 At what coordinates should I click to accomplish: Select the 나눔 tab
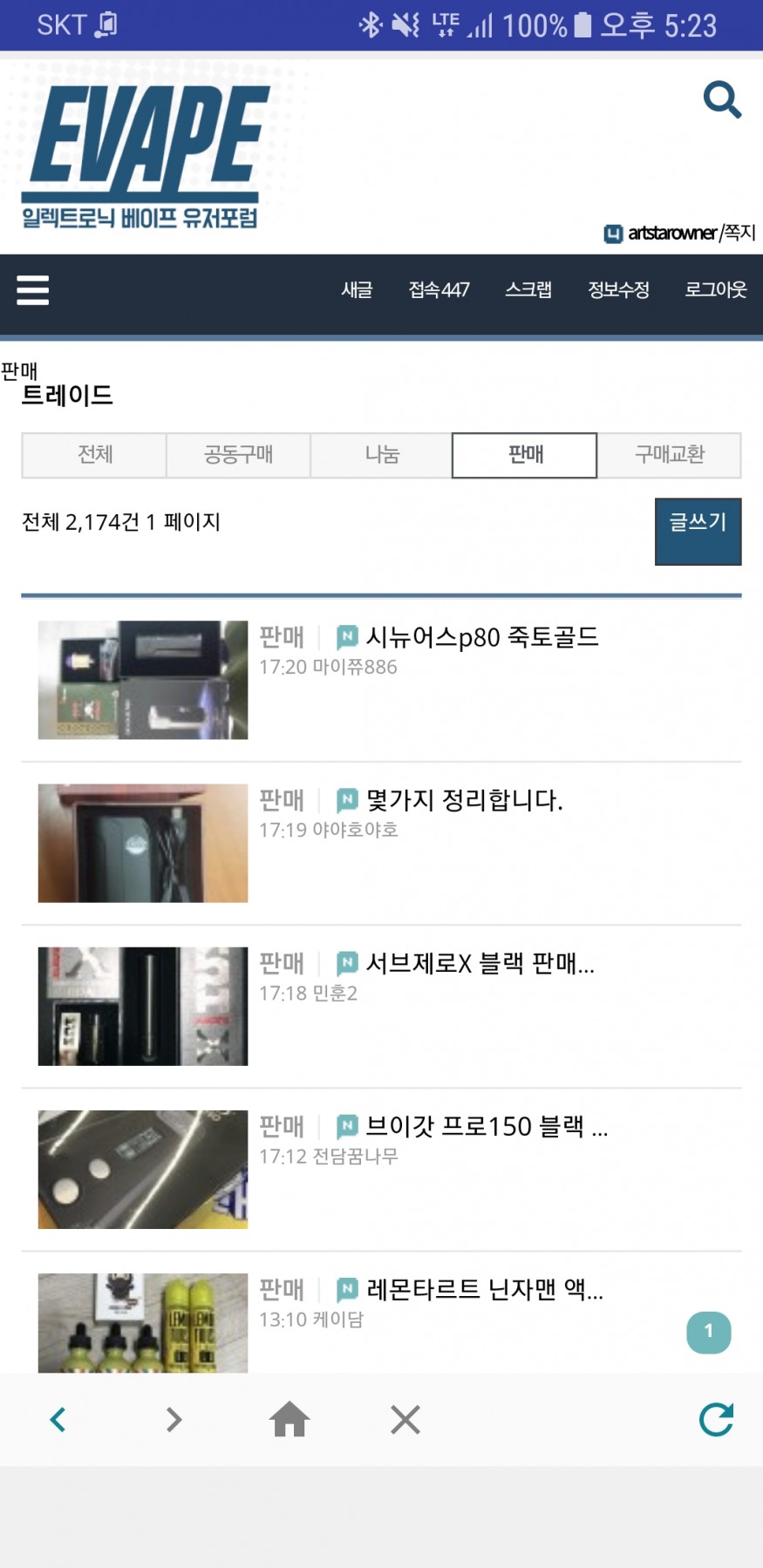point(381,455)
